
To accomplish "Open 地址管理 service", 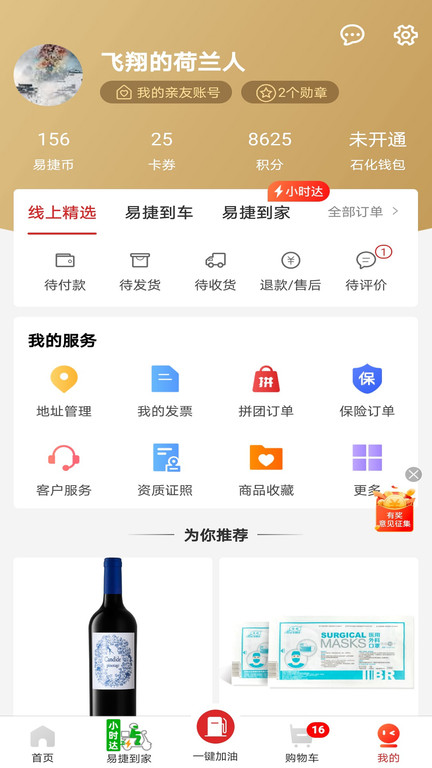I will click(64, 391).
